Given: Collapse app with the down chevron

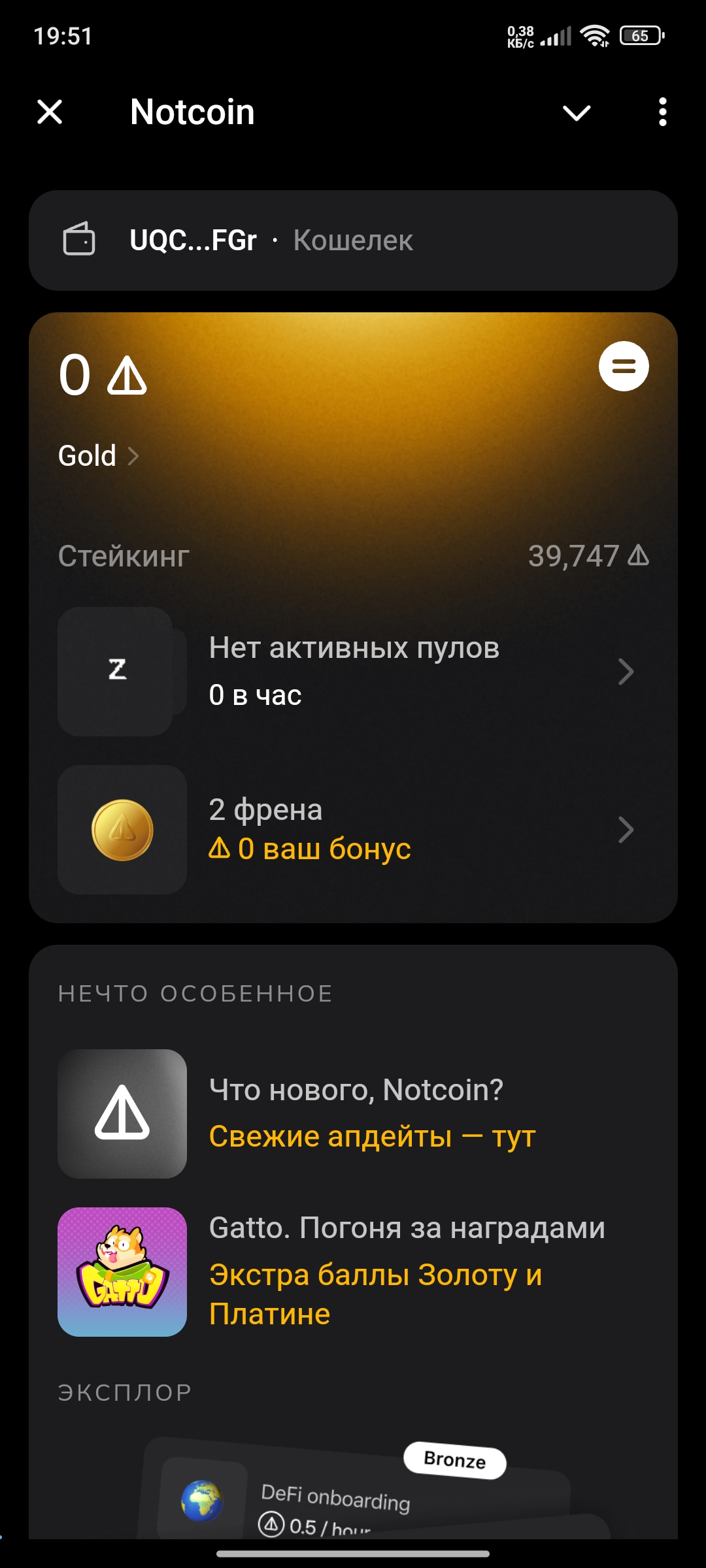Looking at the screenshot, I should coord(577,112).
